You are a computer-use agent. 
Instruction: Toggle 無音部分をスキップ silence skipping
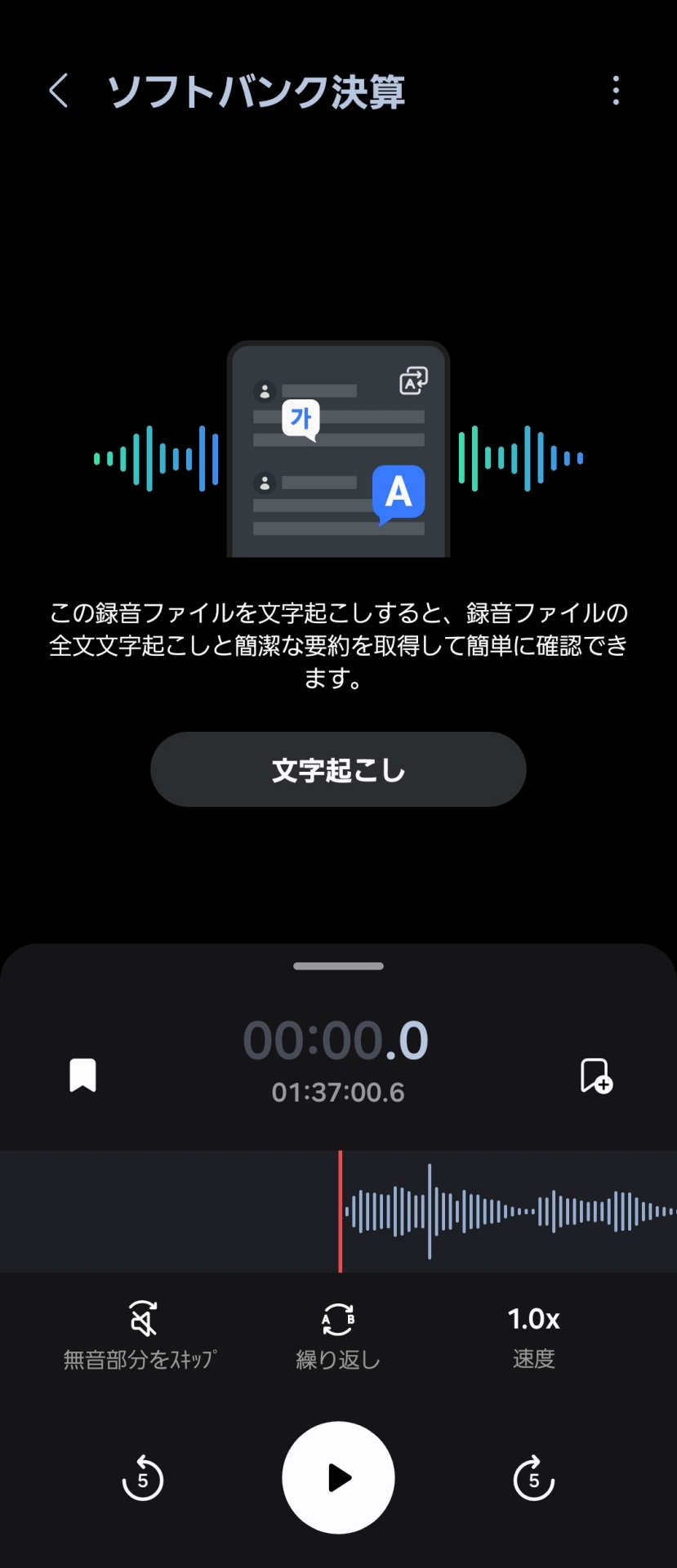[140, 1334]
